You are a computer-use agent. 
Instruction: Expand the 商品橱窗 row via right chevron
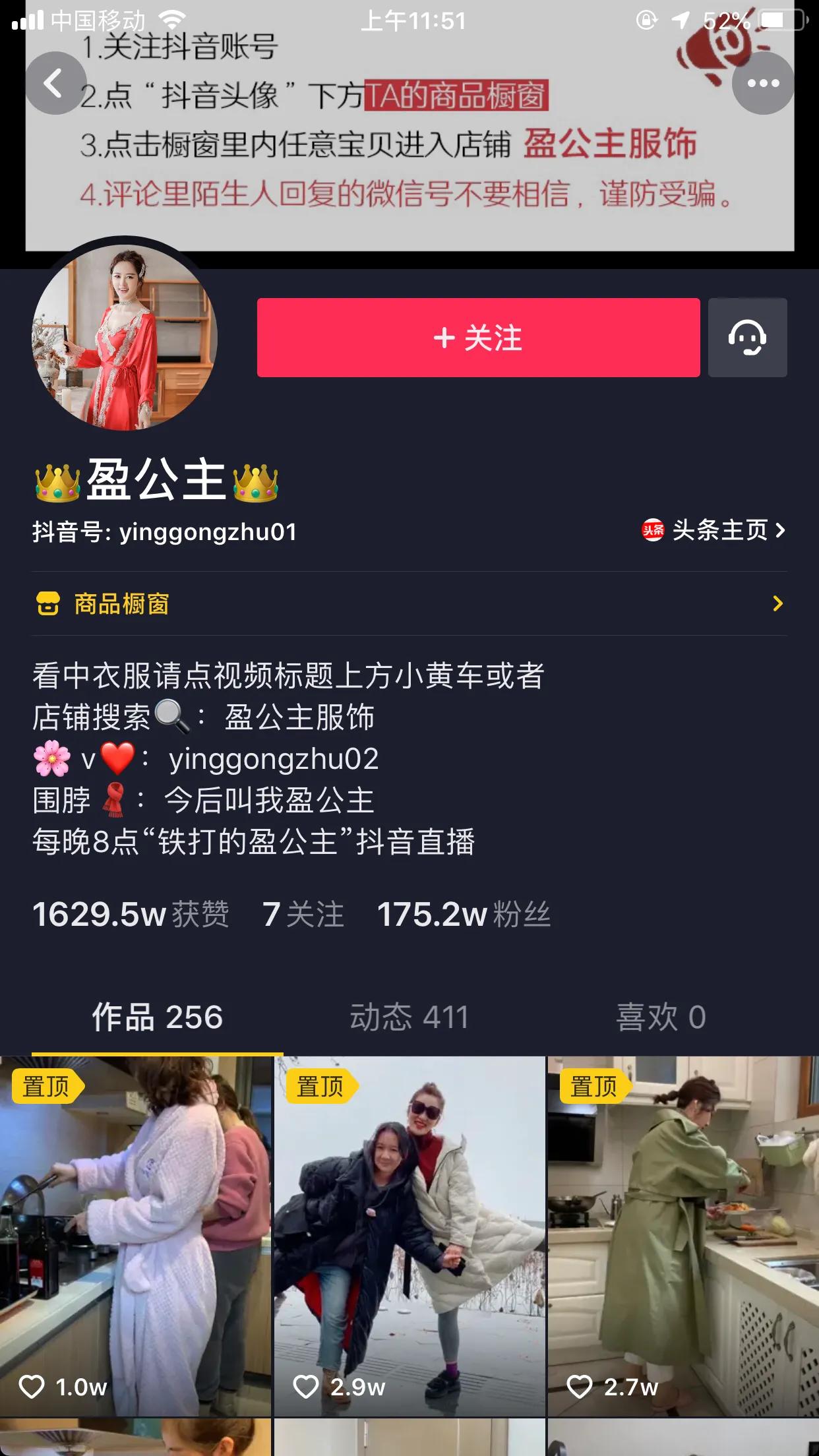click(x=778, y=605)
